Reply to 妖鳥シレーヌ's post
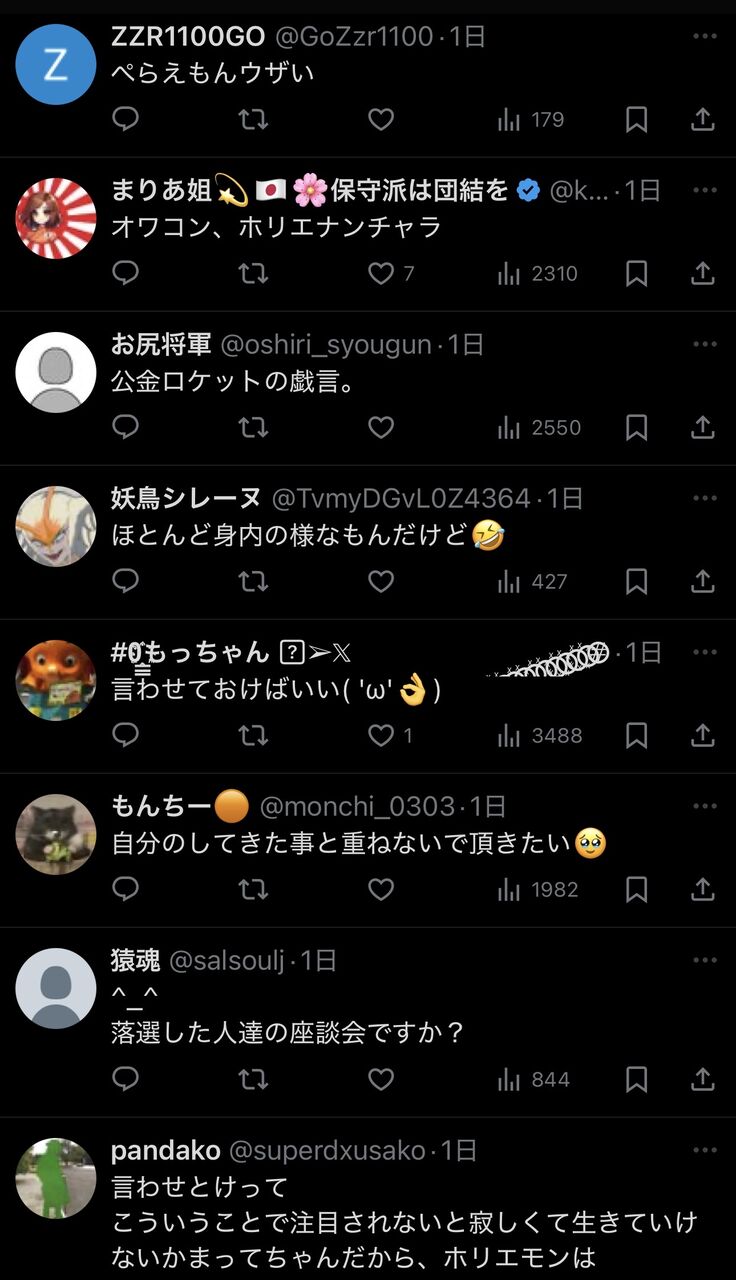 (x=125, y=581)
